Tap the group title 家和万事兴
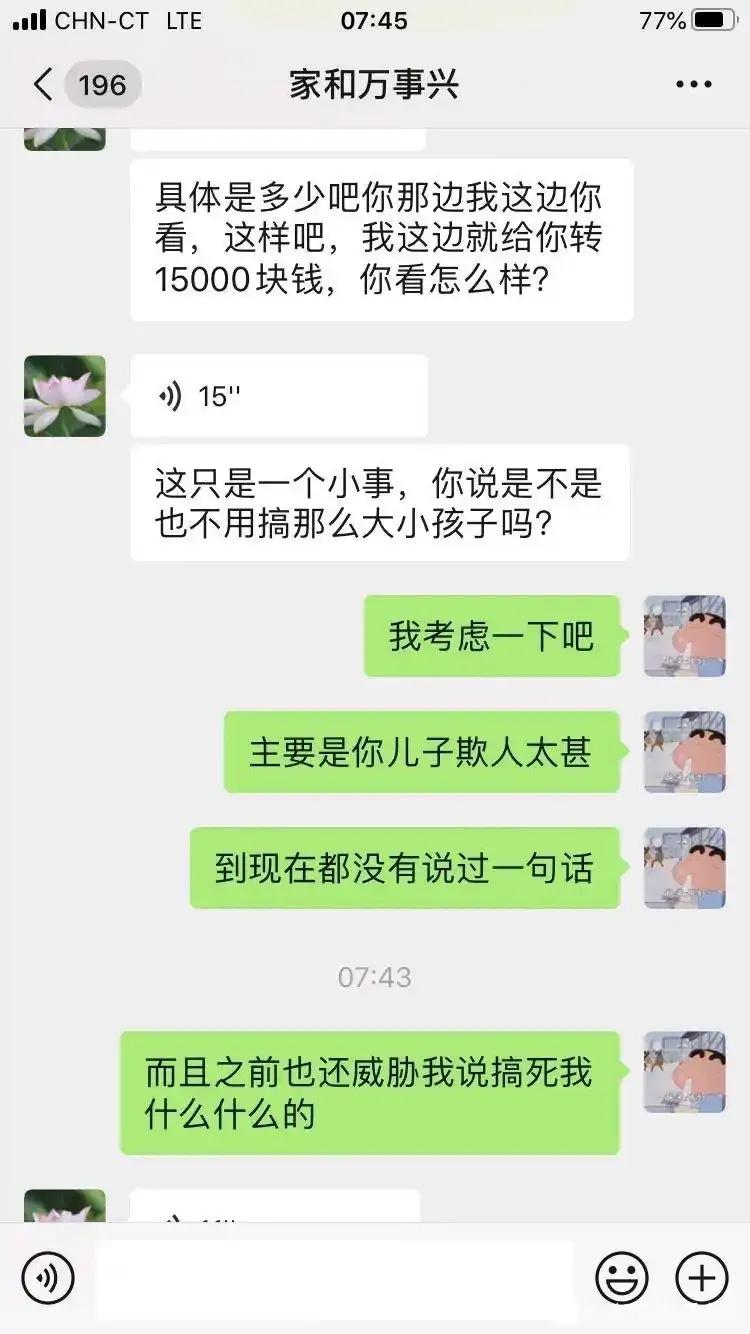Screen dimensions: 750x1334 (375, 84)
